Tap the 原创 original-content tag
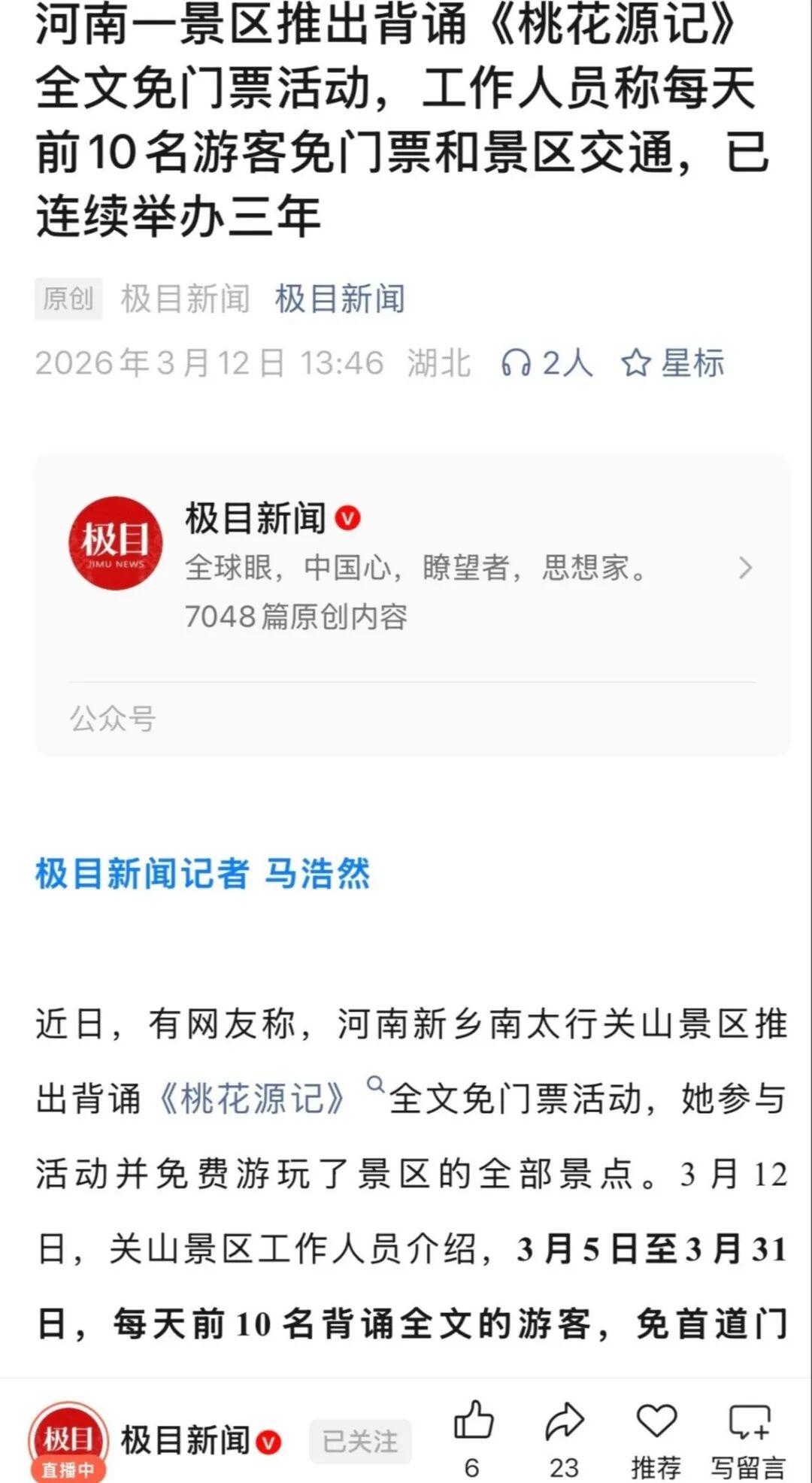The width and height of the screenshot is (812, 1483). (68, 298)
